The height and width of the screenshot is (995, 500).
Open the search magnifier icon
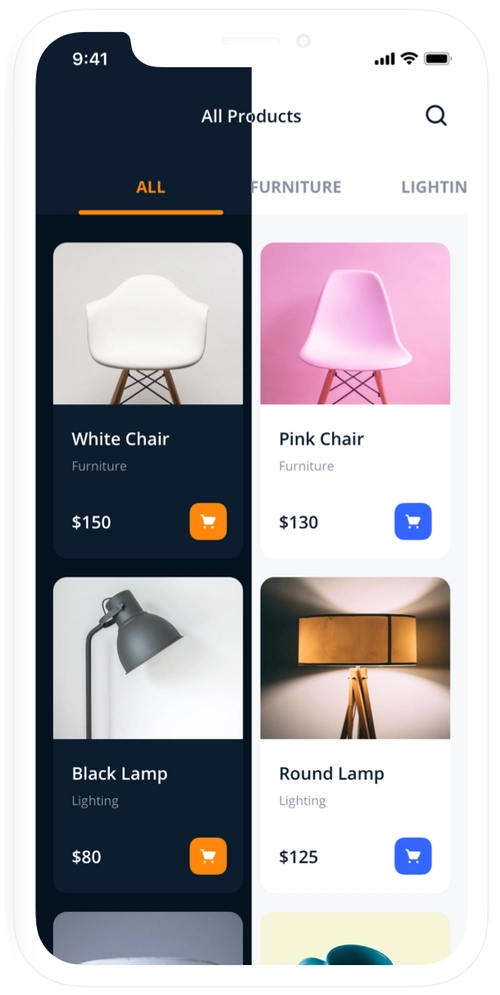[x=436, y=115]
